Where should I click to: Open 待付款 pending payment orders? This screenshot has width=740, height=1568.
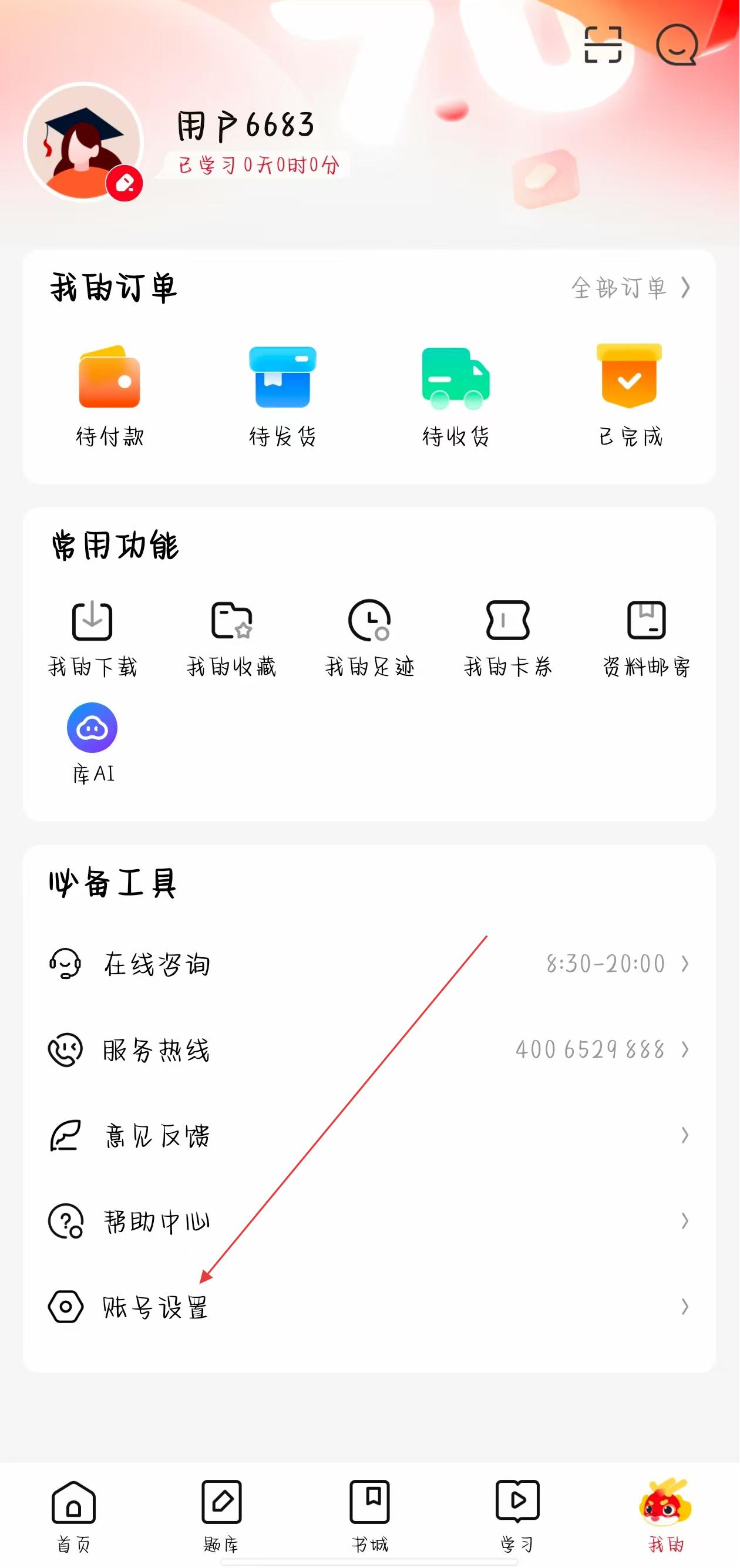tap(110, 396)
